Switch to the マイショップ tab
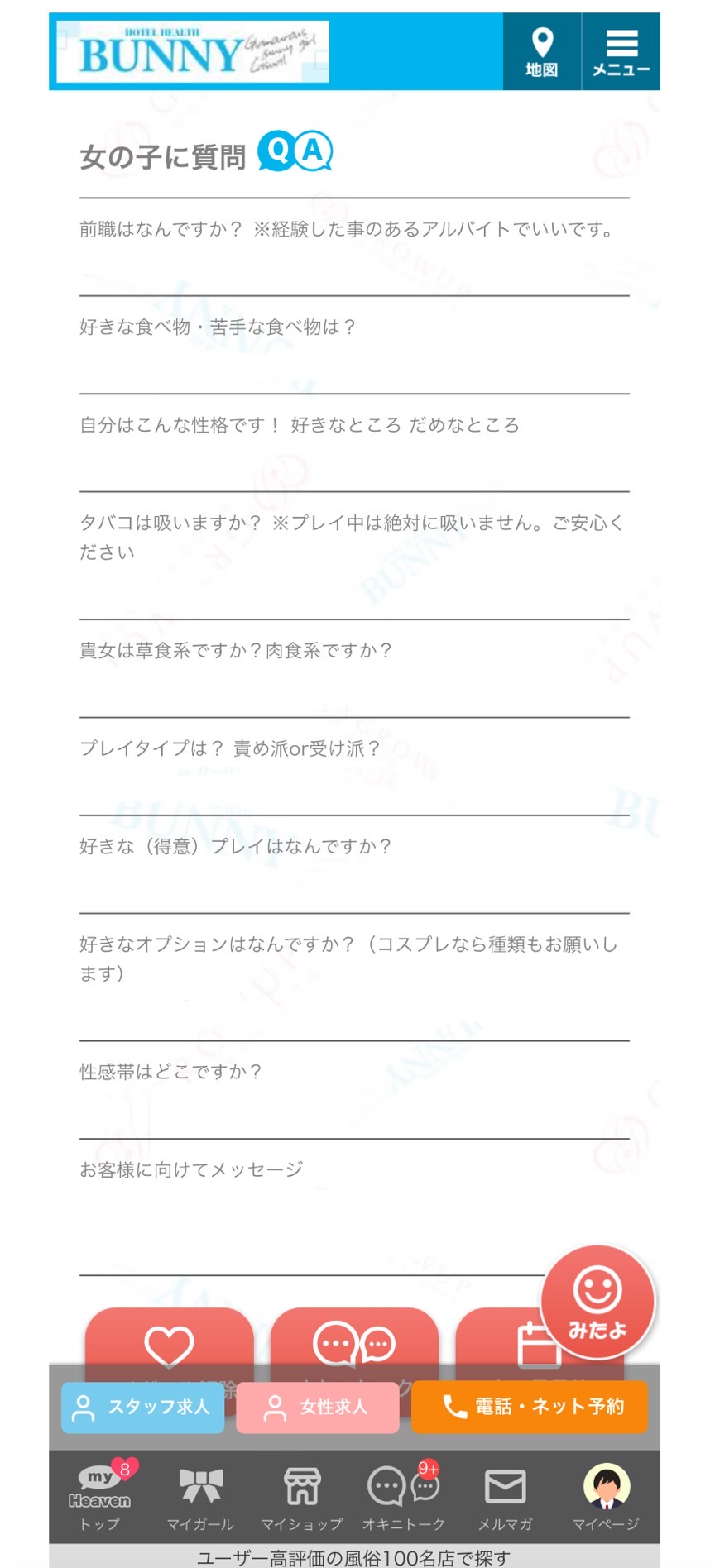This screenshot has width=715, height=1568. point(302,1496)
